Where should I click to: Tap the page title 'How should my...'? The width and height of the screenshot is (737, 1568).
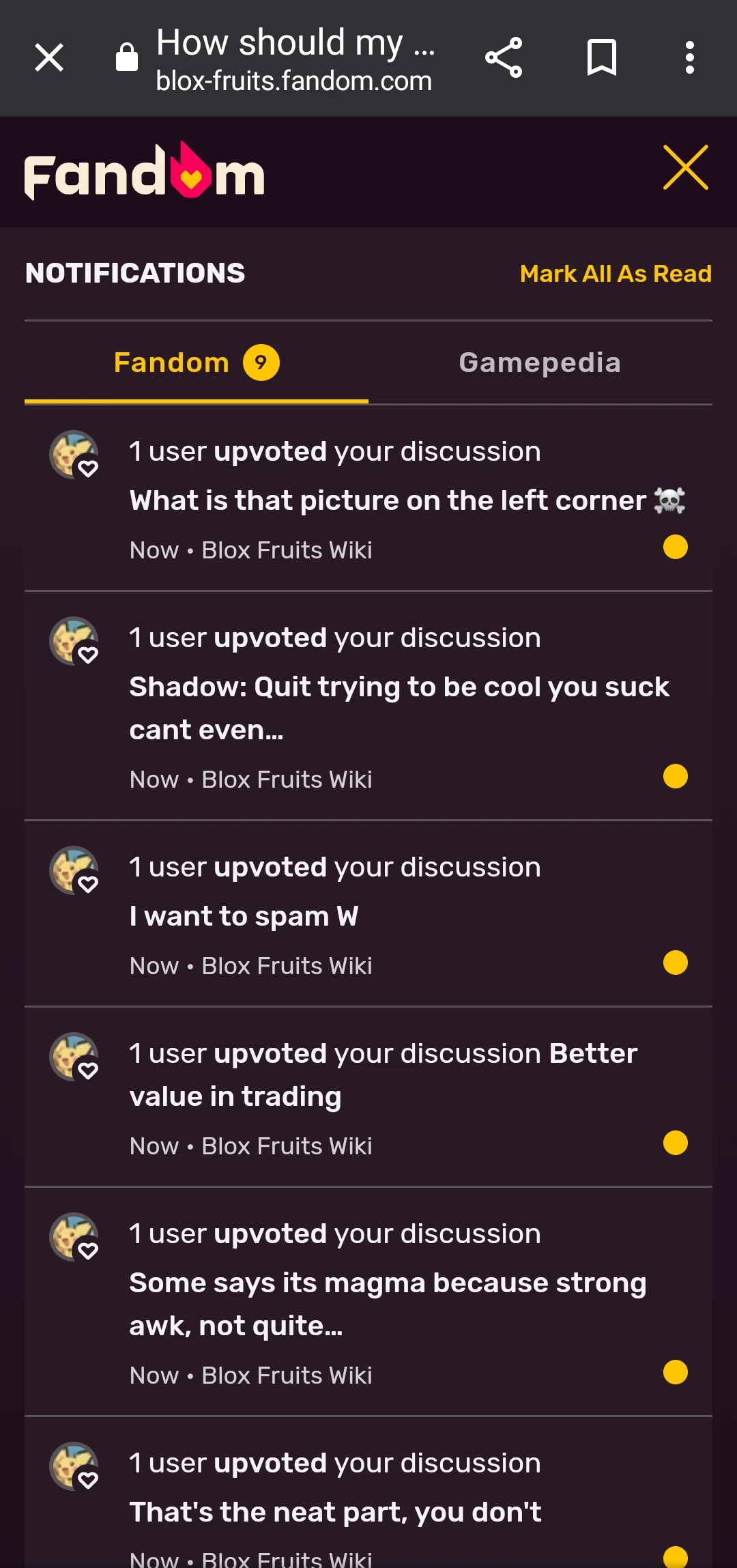(295, 42)
